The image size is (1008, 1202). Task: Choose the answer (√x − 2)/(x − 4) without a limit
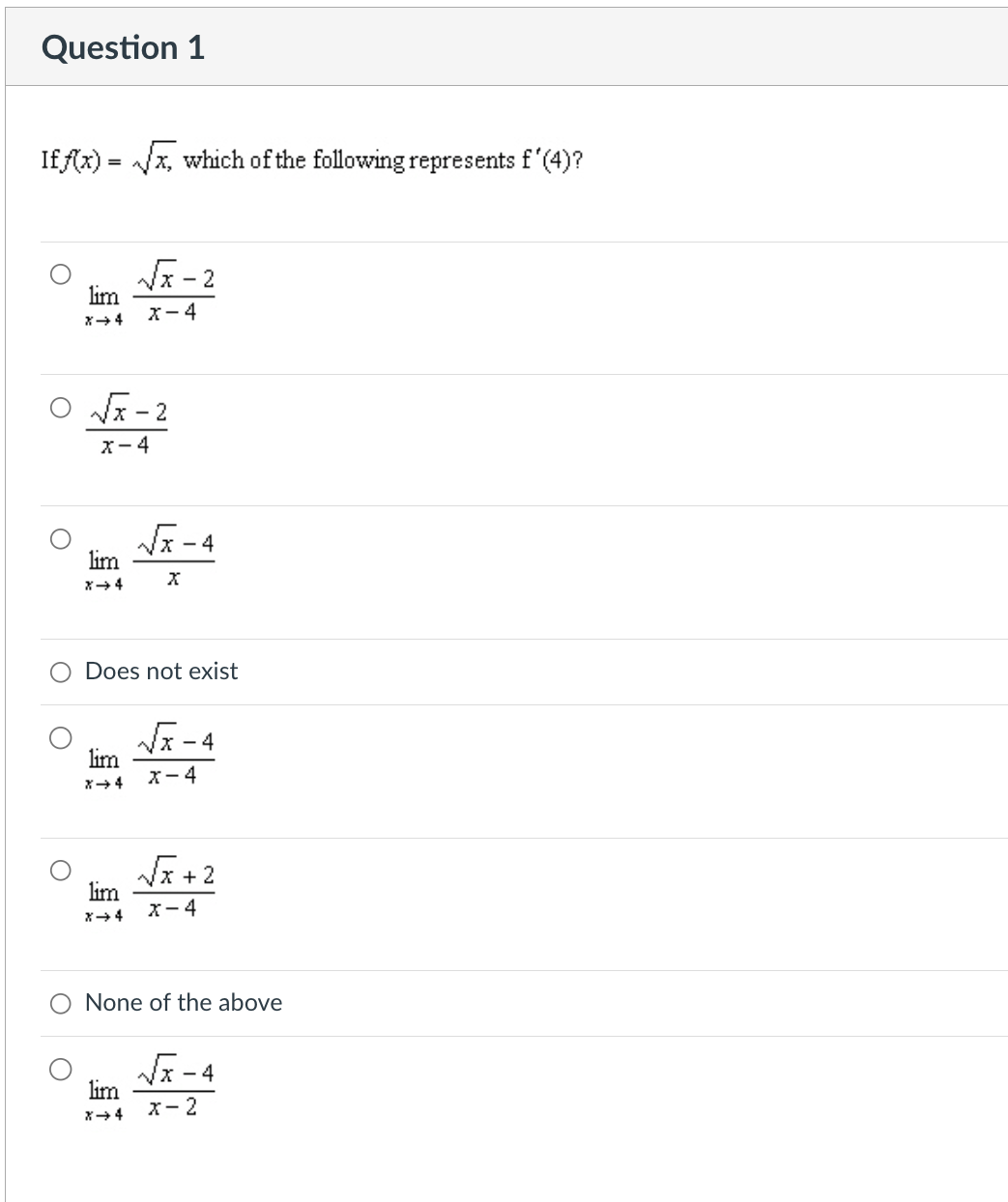tap(59, 405)
